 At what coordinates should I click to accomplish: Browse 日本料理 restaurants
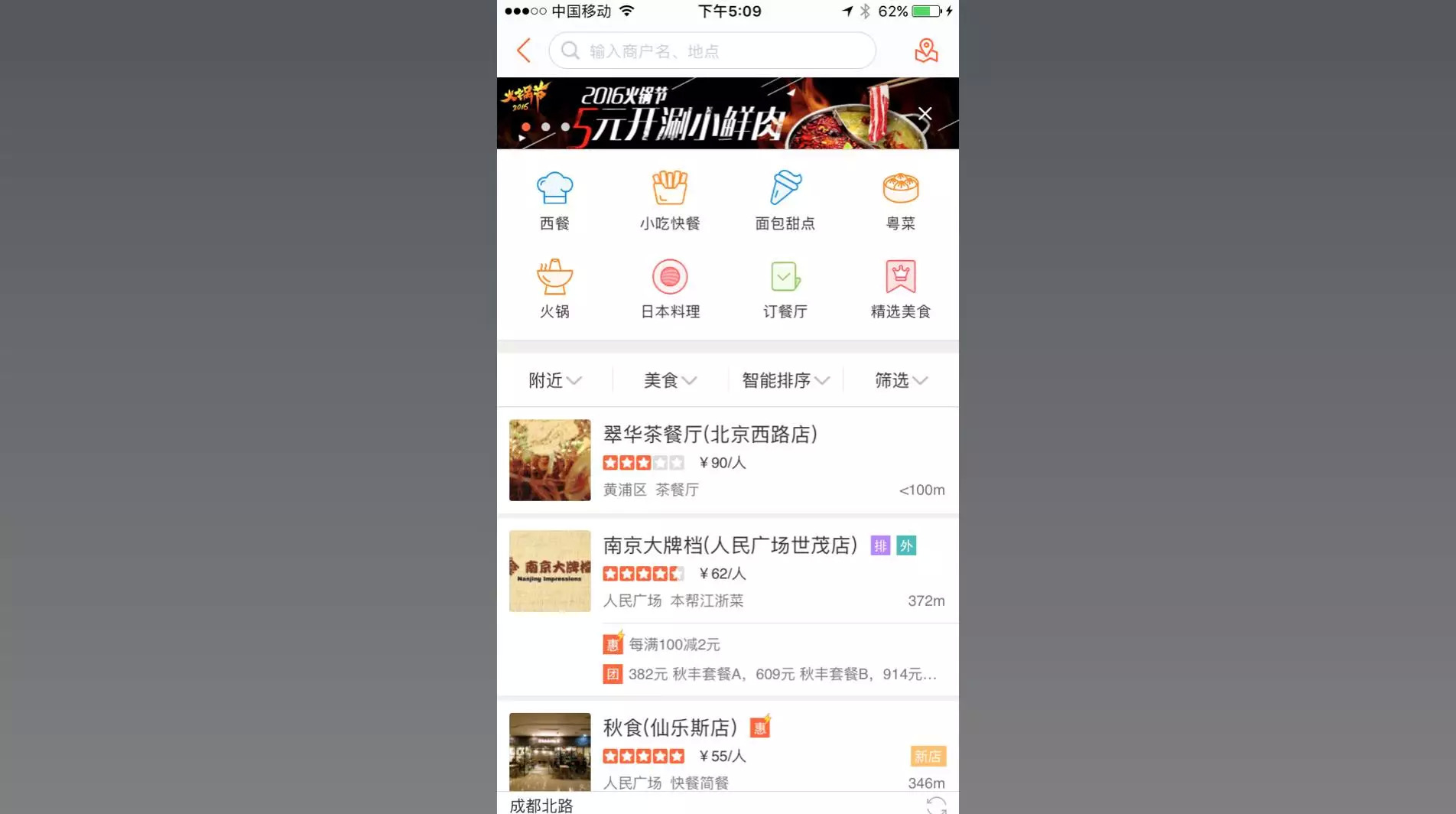670,288
